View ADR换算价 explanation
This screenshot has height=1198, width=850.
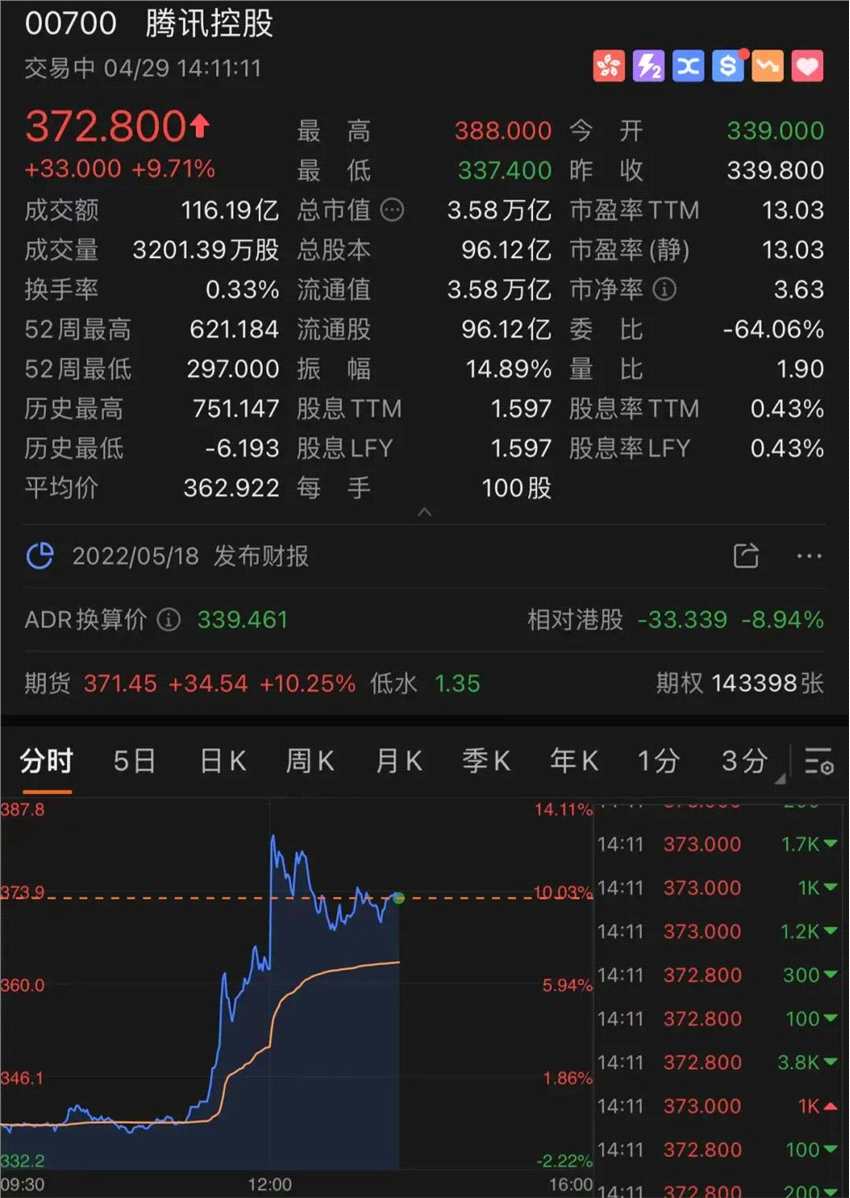(169, 620)
